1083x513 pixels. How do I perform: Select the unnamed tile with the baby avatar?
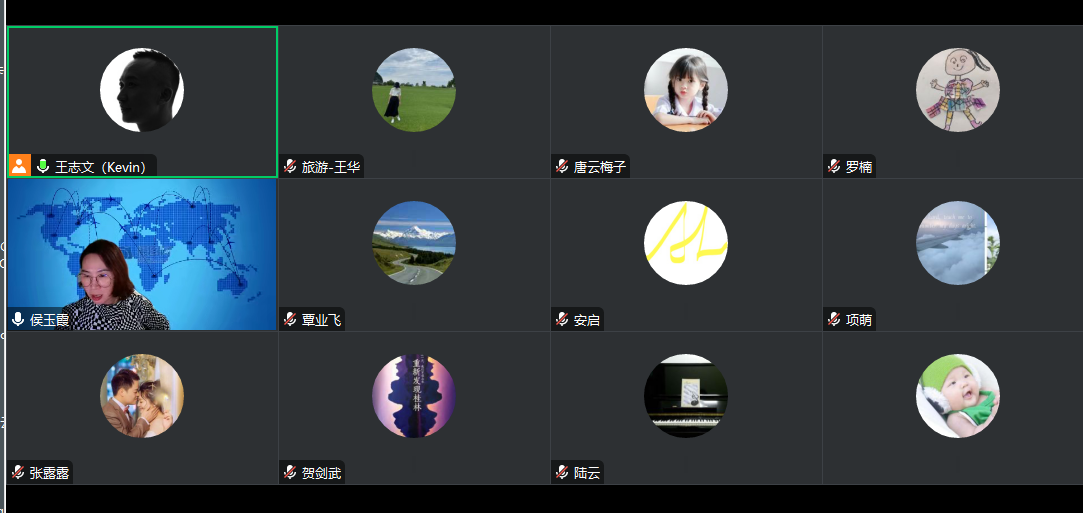point(958,408)
